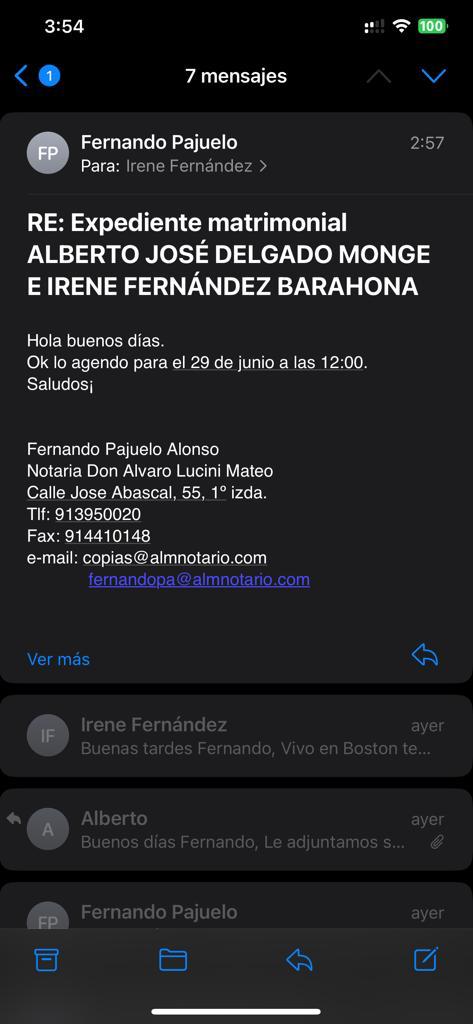Open the address Calle Jose Abascal, 55, 1º
The image size is (473, 1024).
tap(127, 493)
